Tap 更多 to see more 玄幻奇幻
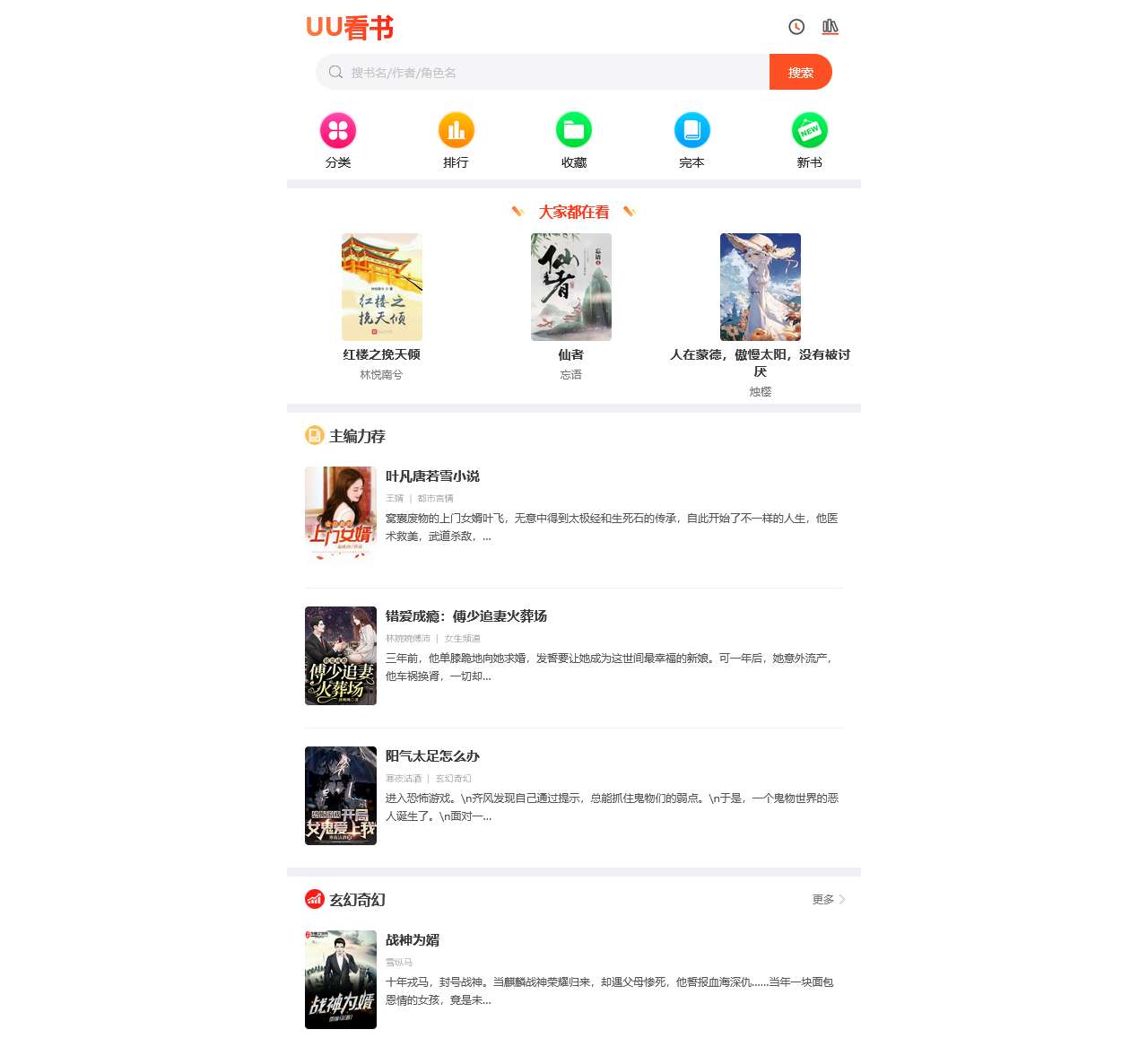The image size is (1148, 1047). click(828, 900)
